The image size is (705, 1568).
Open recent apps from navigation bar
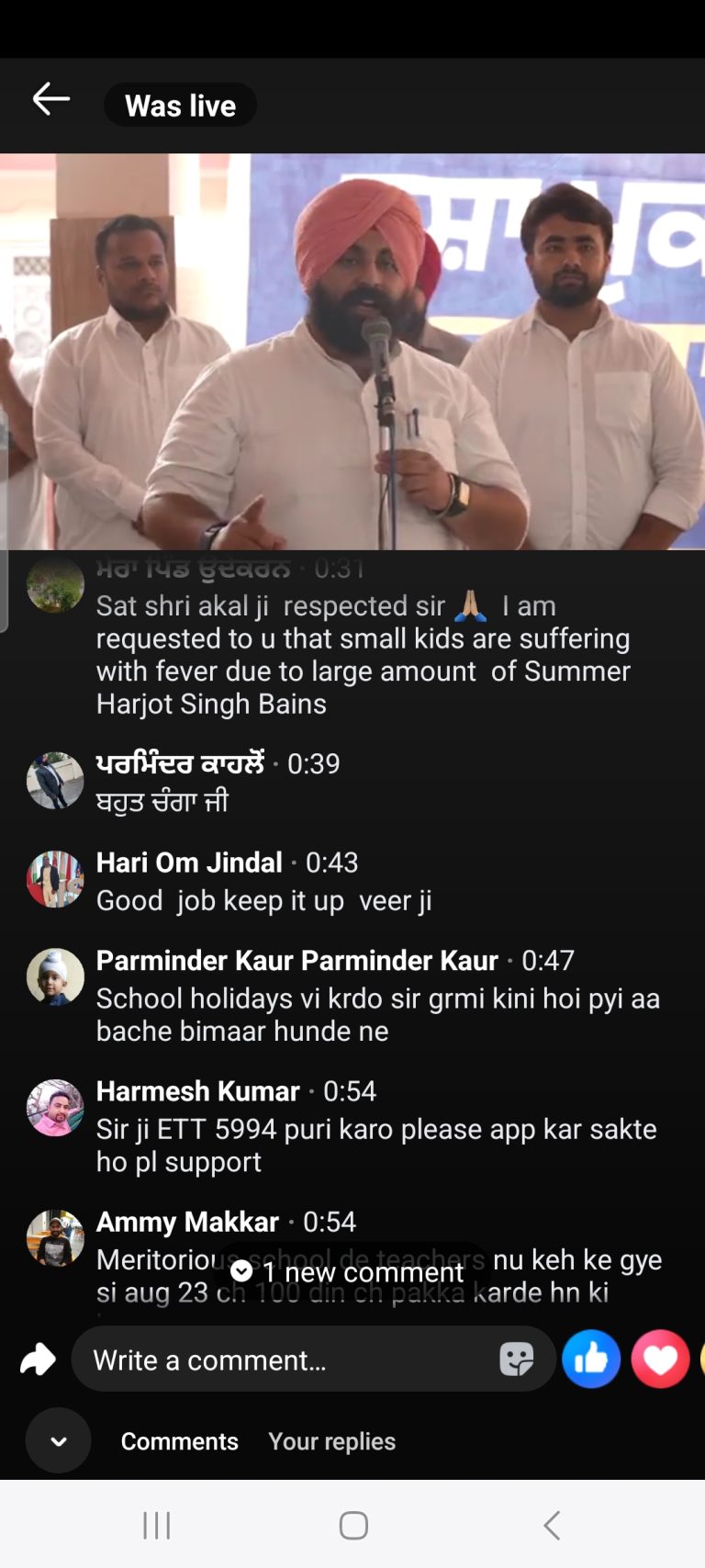point(157,1526)
